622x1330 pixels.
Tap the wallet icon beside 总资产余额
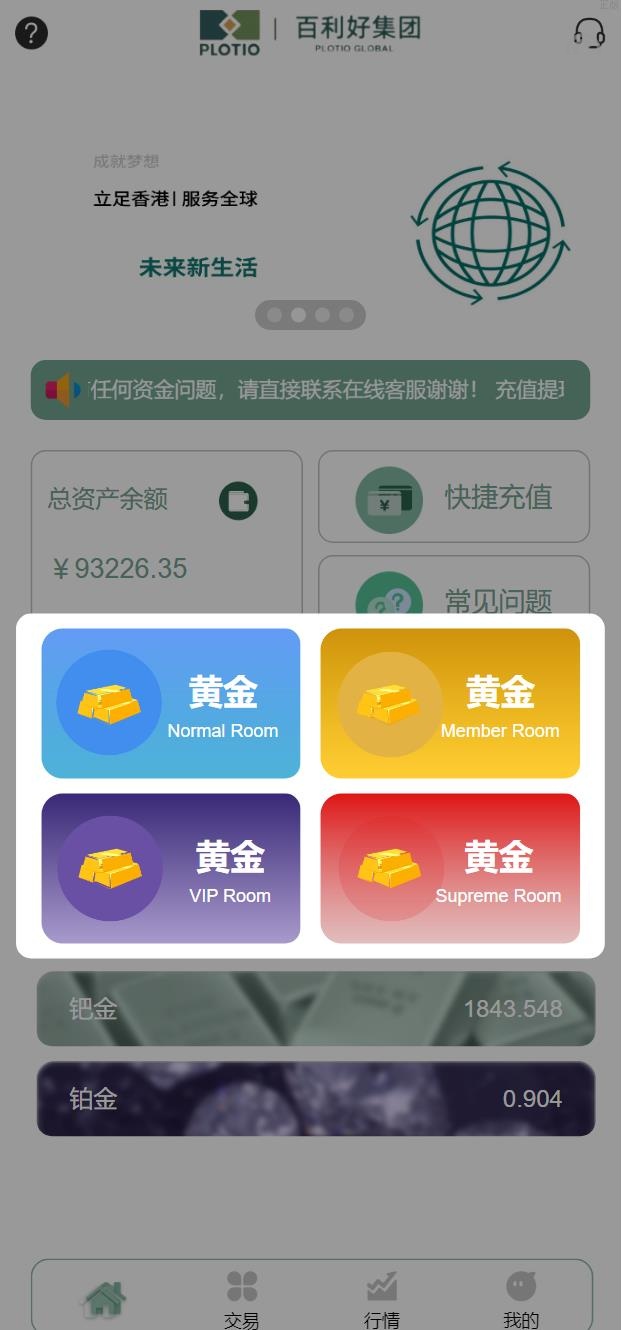(x=238, y=500)
